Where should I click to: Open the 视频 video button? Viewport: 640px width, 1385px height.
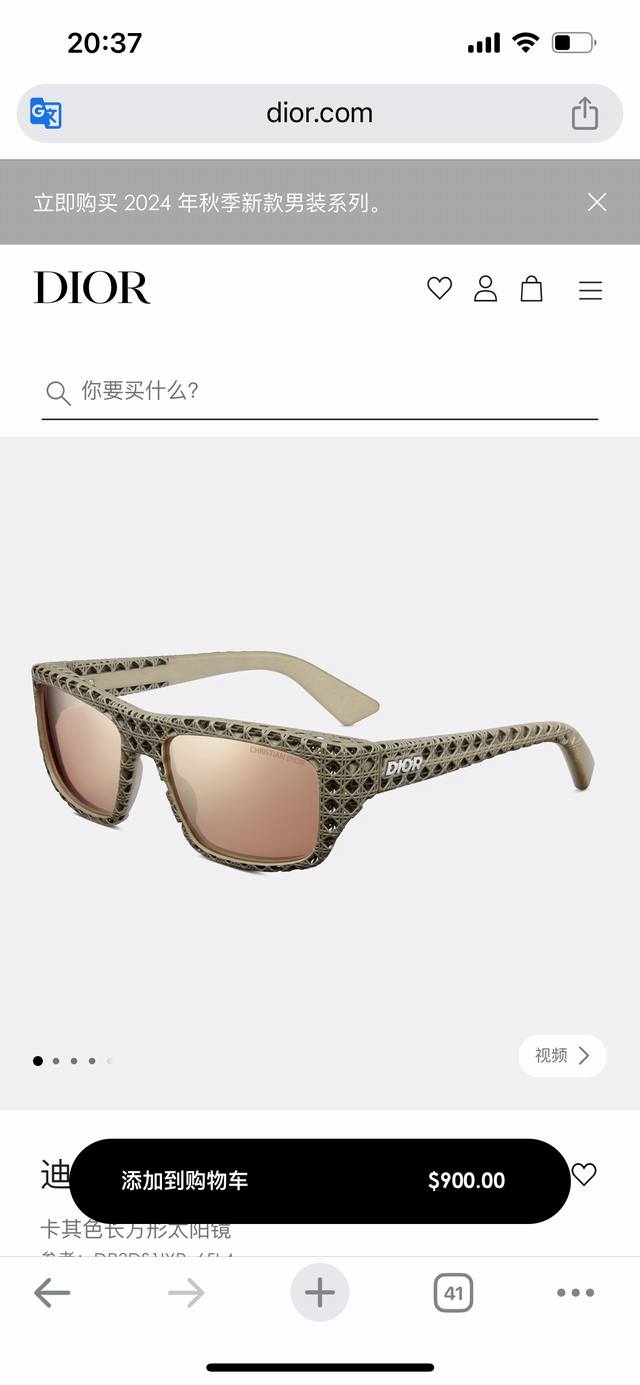(x=562, y=1055)
